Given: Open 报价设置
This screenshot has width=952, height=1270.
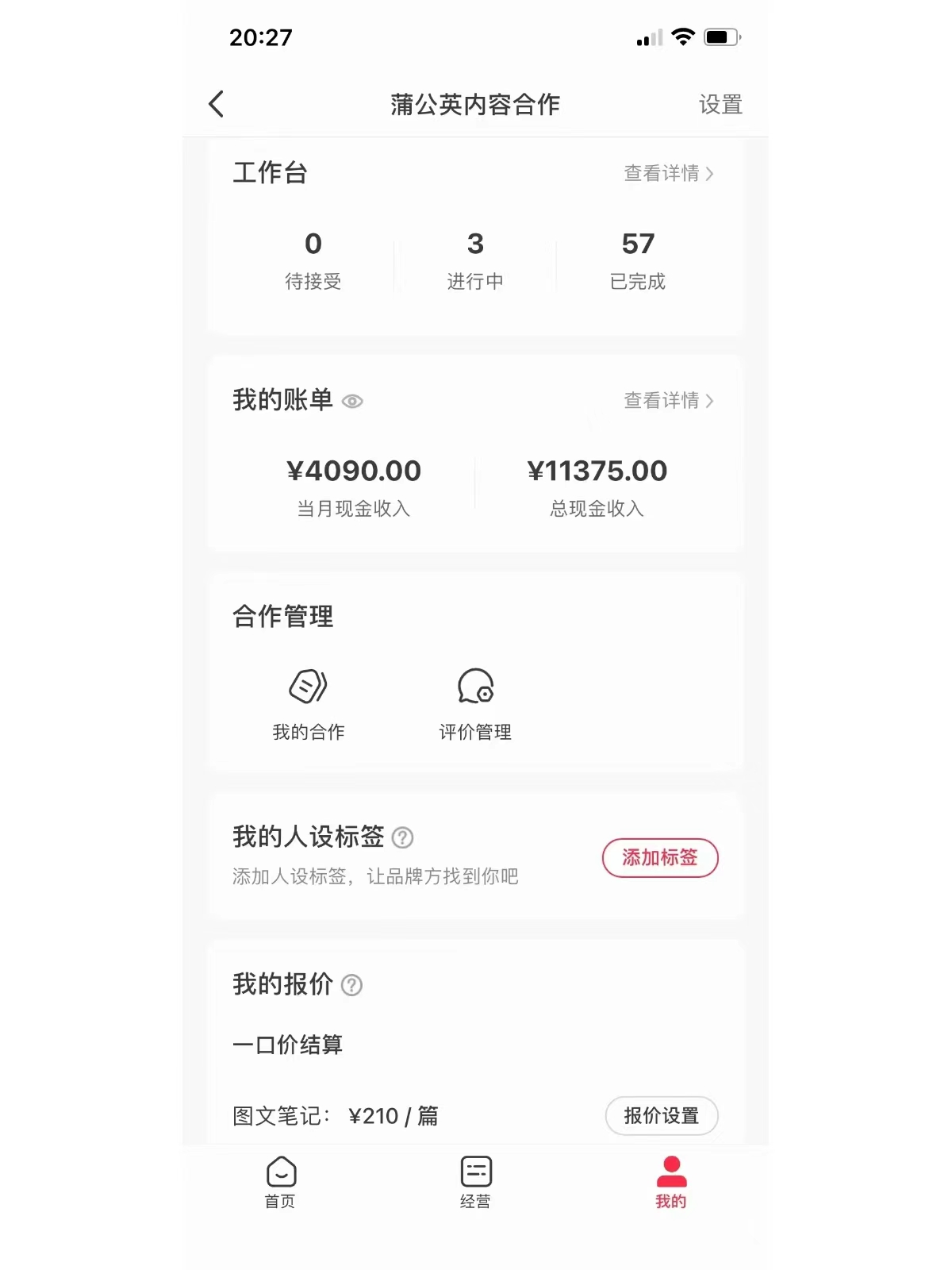Looking at the screenshot, I should [x=662, y=1116].
